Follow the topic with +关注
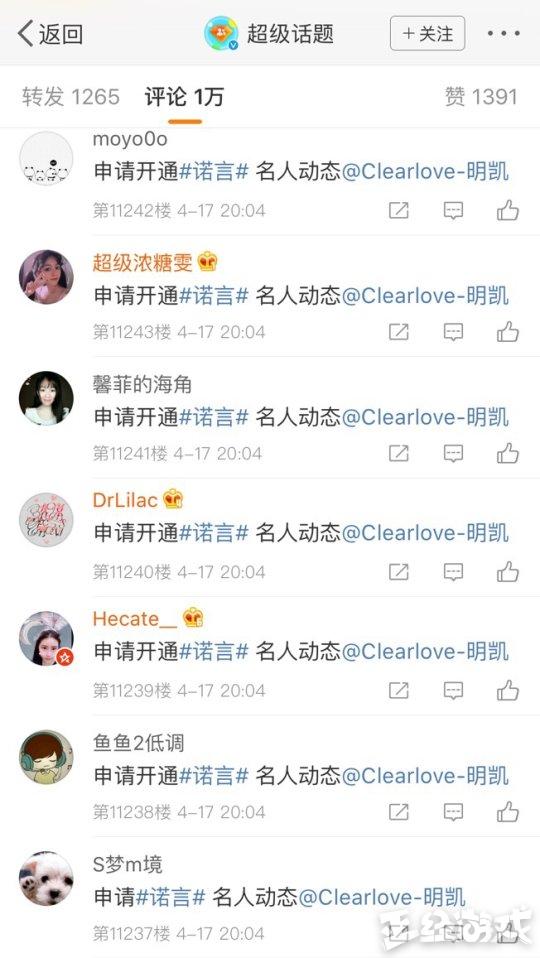This screenshot has height=958, width=540. pos(428,34)
